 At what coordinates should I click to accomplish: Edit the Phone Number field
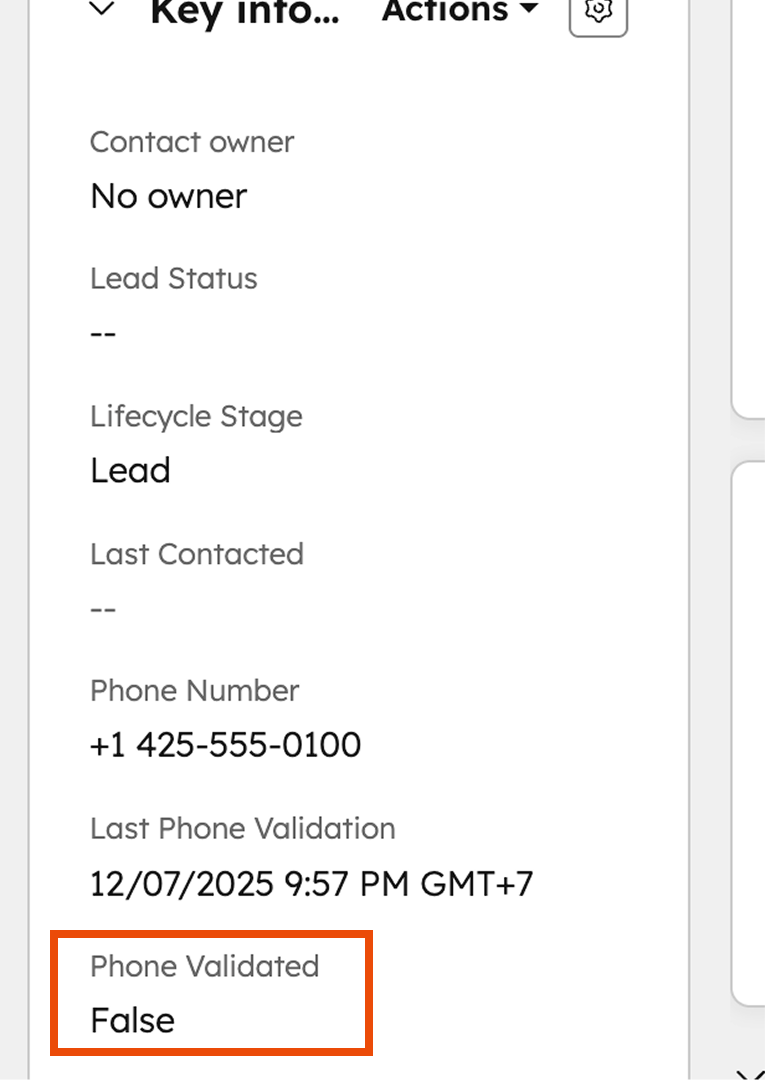[226, 745]
